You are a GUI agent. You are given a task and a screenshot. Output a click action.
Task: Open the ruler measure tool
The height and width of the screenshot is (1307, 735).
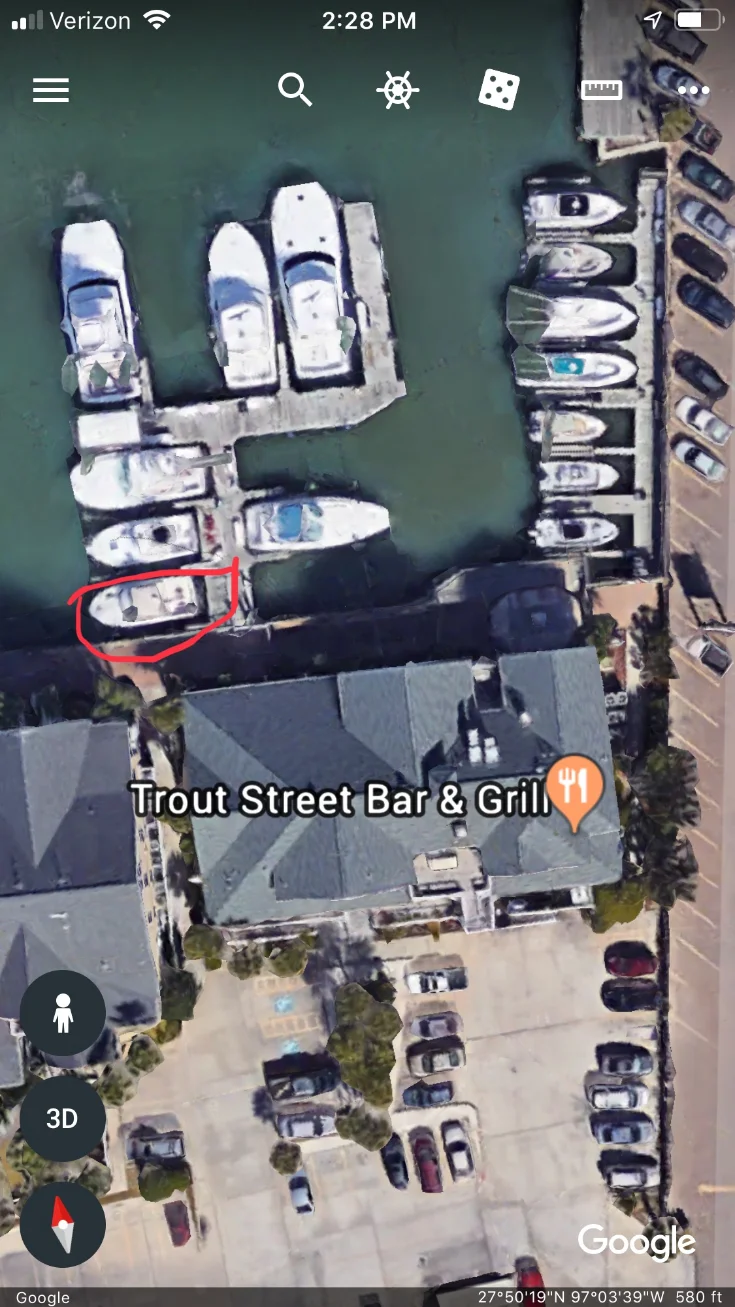coord(601,90)
